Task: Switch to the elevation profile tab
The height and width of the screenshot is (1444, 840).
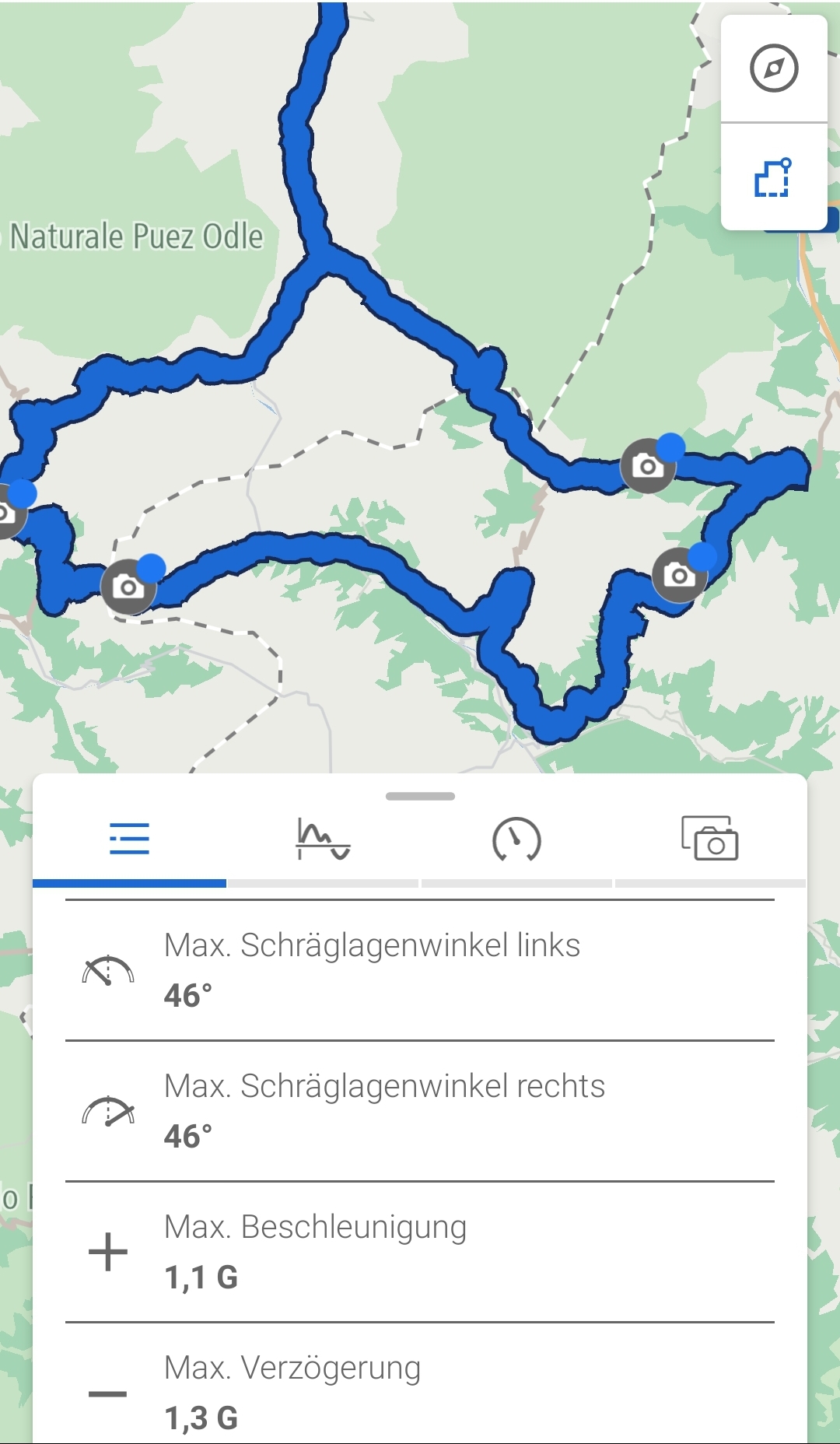Action: coord(323,840)
